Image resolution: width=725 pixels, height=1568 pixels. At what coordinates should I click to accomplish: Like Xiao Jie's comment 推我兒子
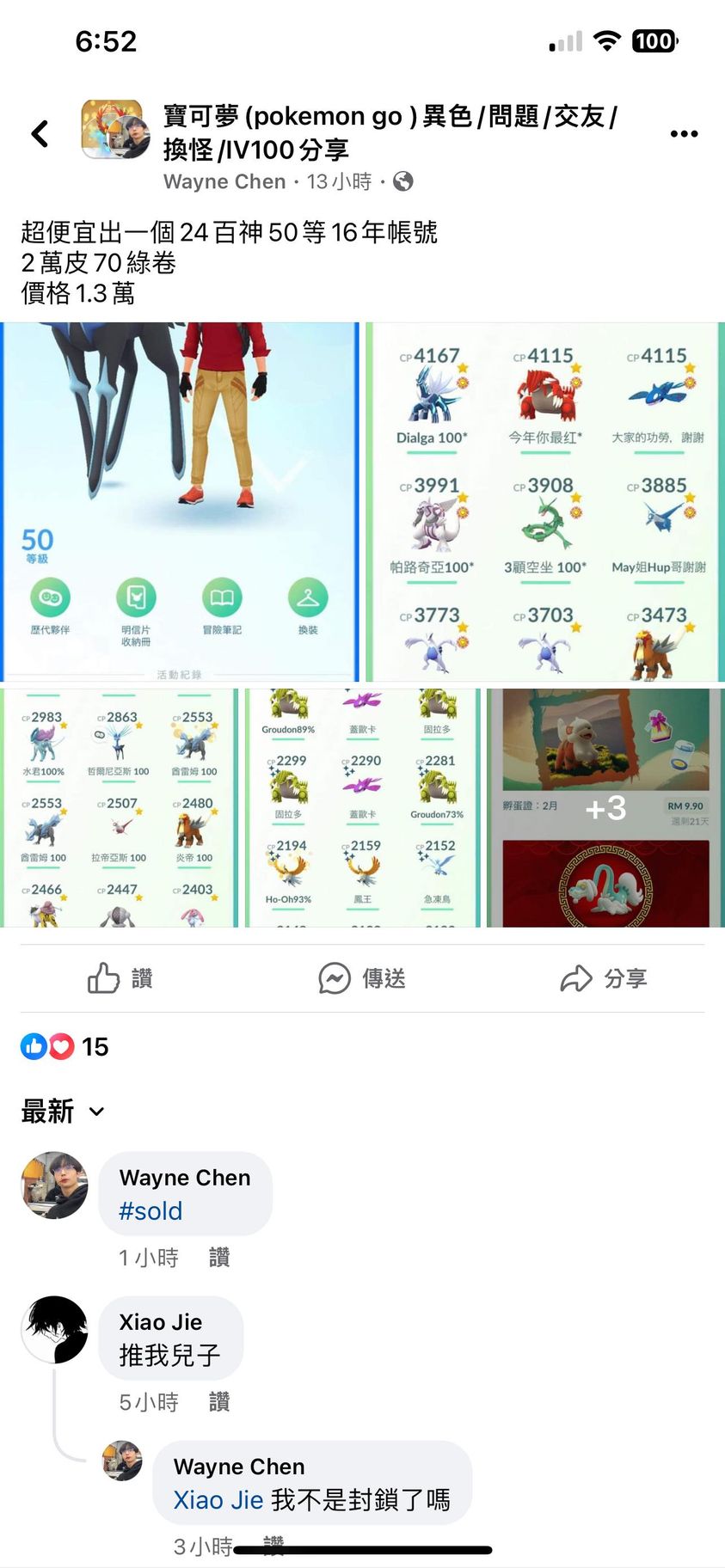(219, 1402)
